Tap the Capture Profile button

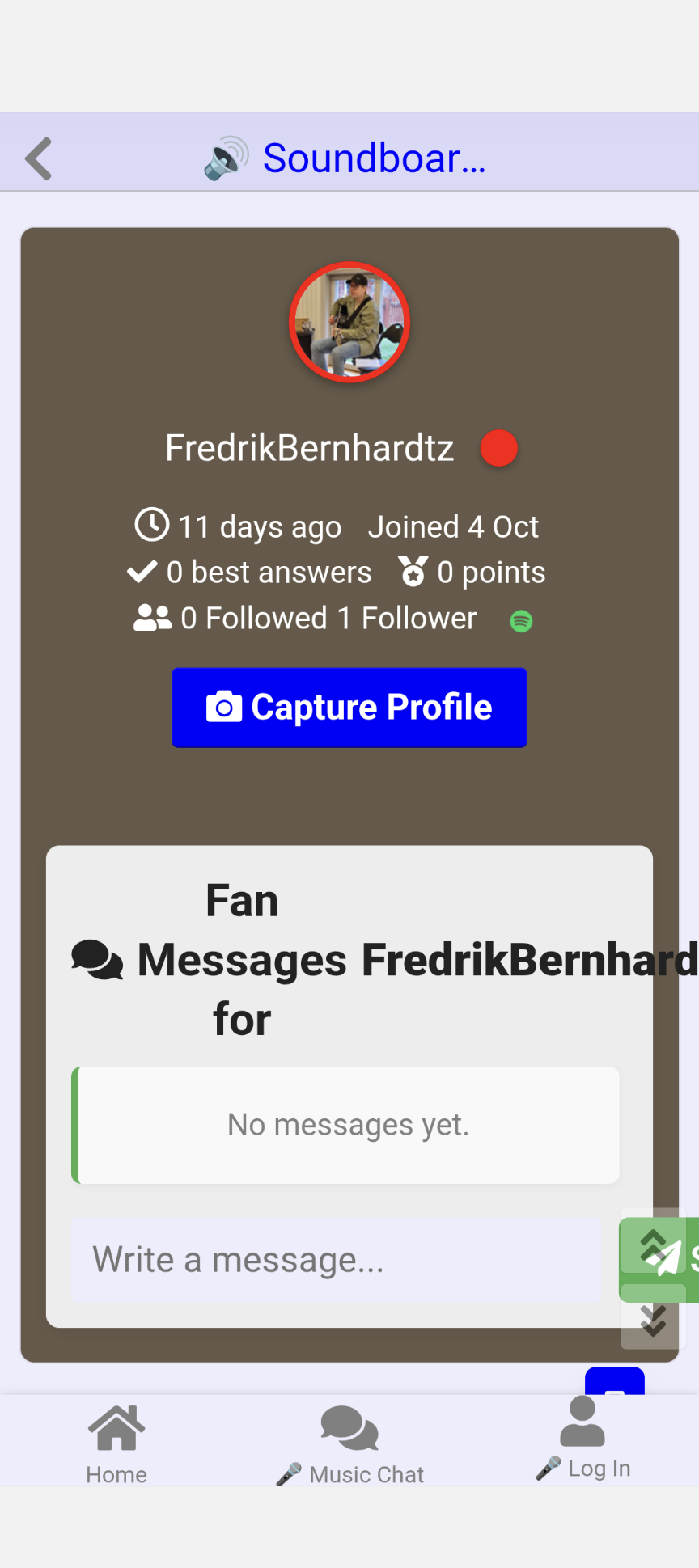tap(349, 708)
